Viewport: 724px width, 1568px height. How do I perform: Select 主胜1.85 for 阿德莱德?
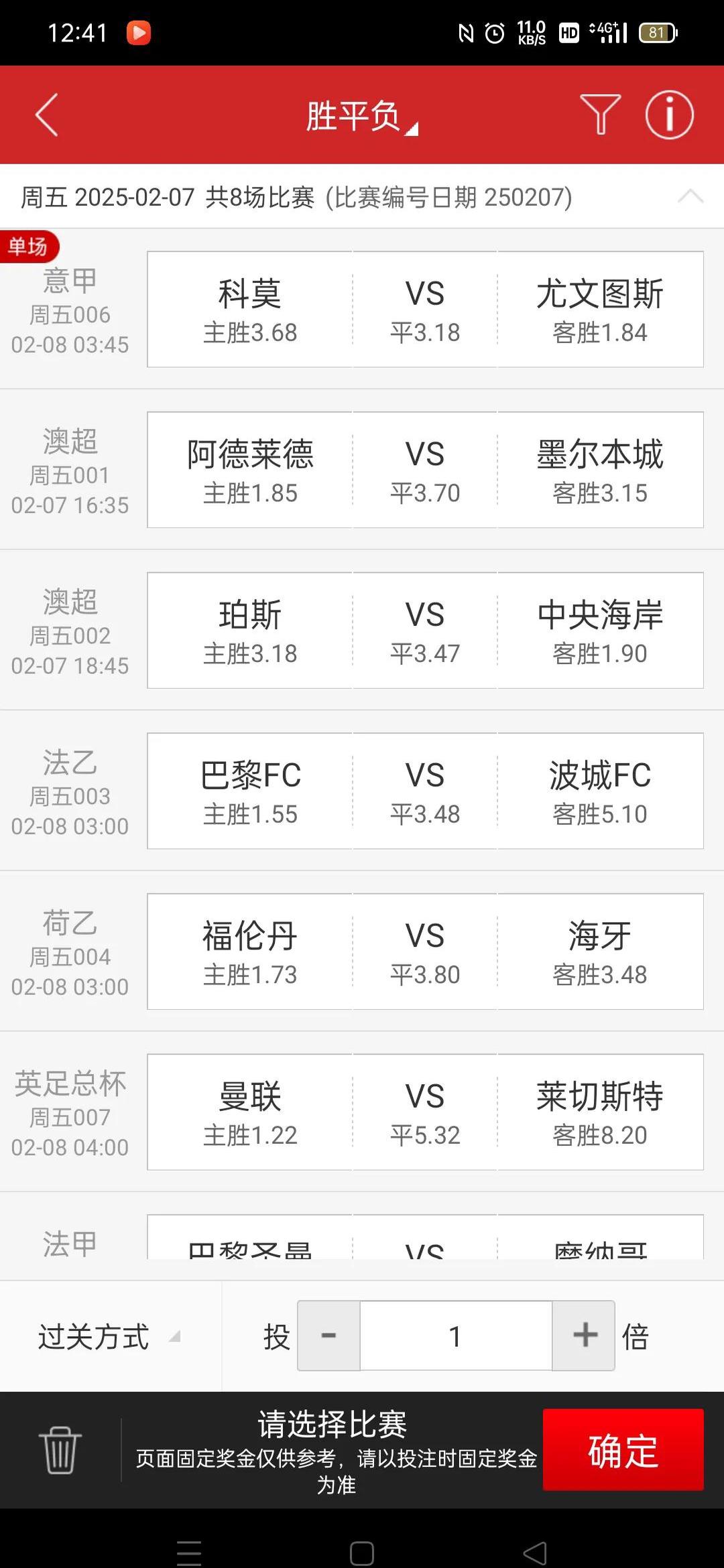[x=248, y=470]
